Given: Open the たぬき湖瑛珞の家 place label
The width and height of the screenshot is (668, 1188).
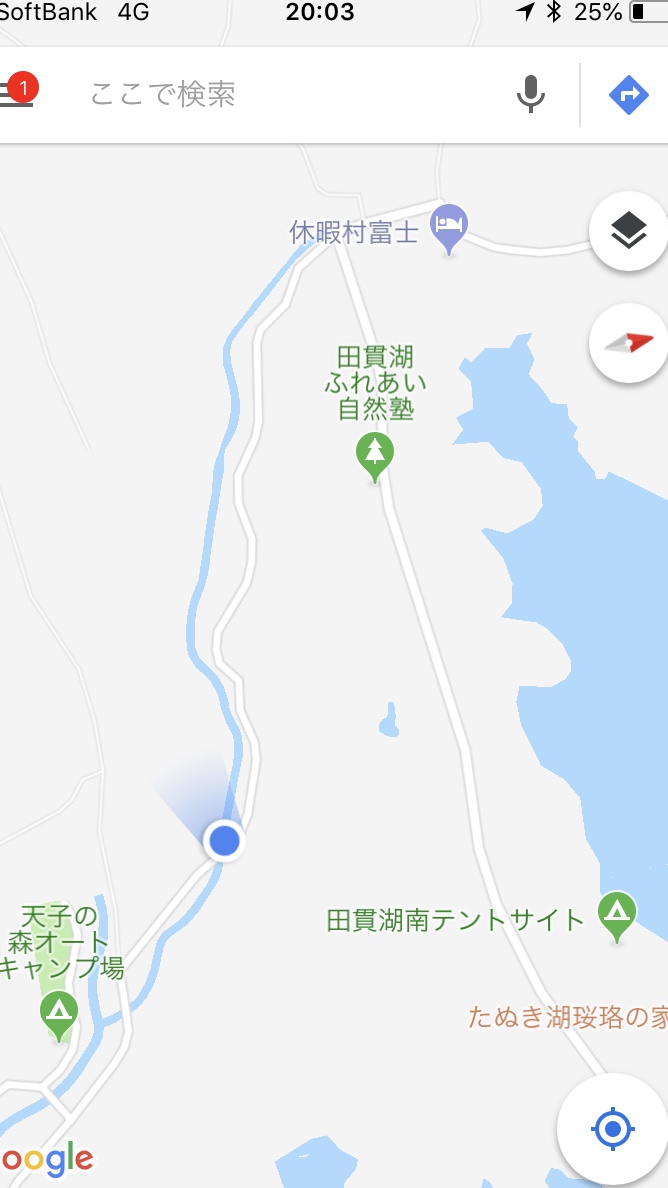Looking at the screenshot, I should click(x=567, y=1017).
